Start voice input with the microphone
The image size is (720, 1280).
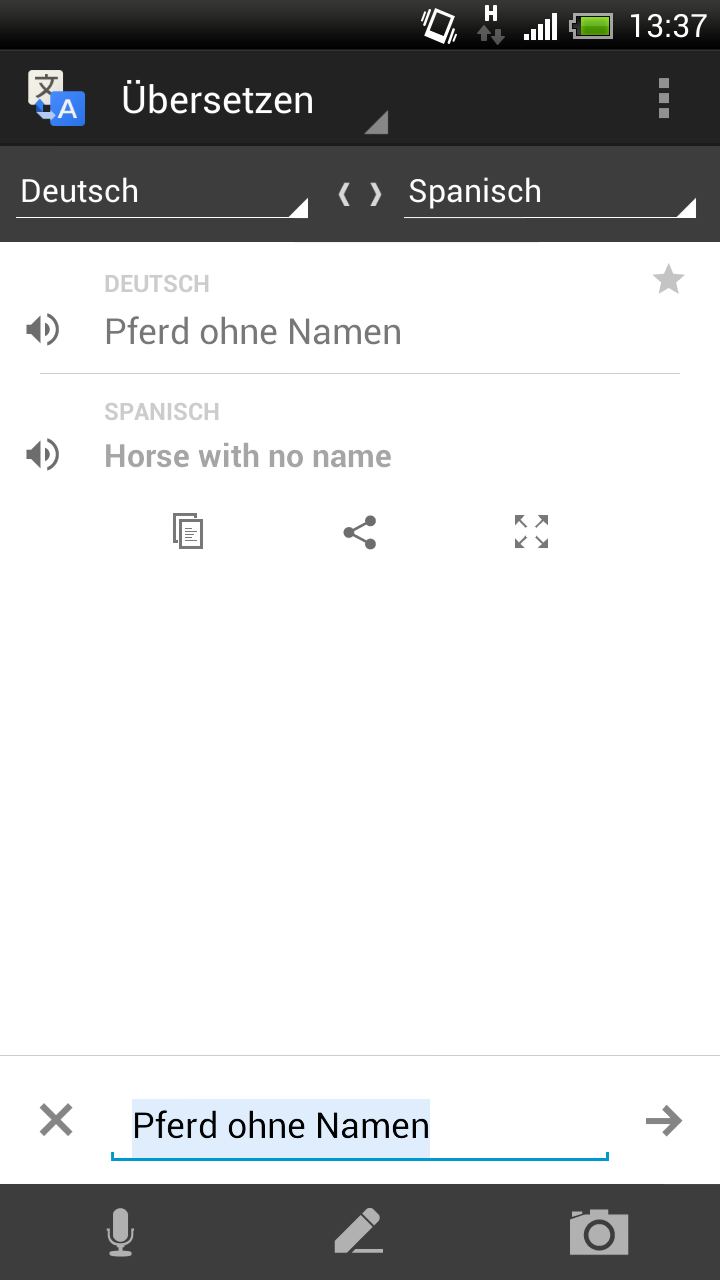coord(120,1232)
